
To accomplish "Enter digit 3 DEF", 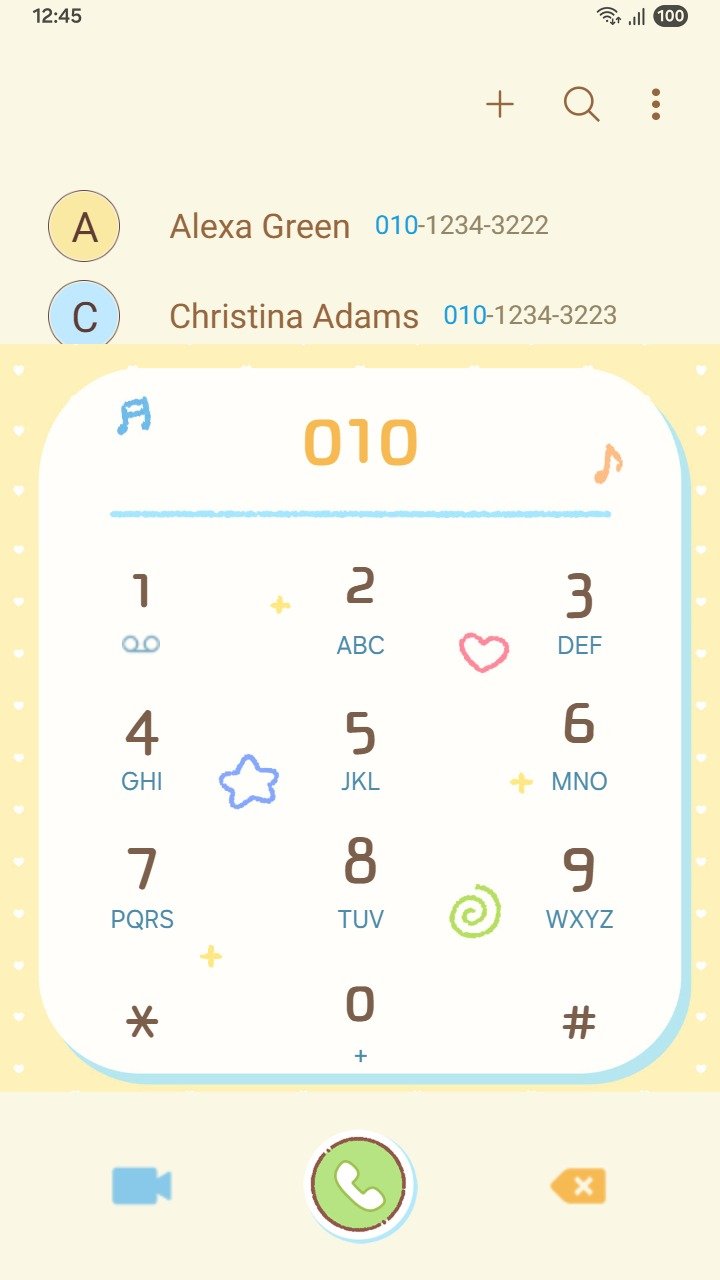I will [x=579, y=611].
